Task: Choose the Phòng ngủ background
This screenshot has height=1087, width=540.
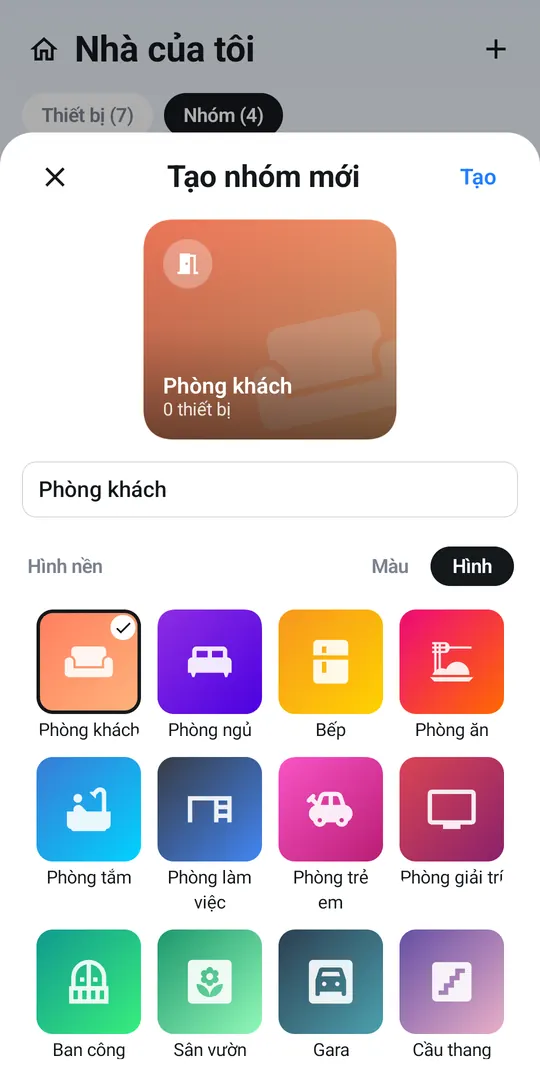Action: (209, 661)
